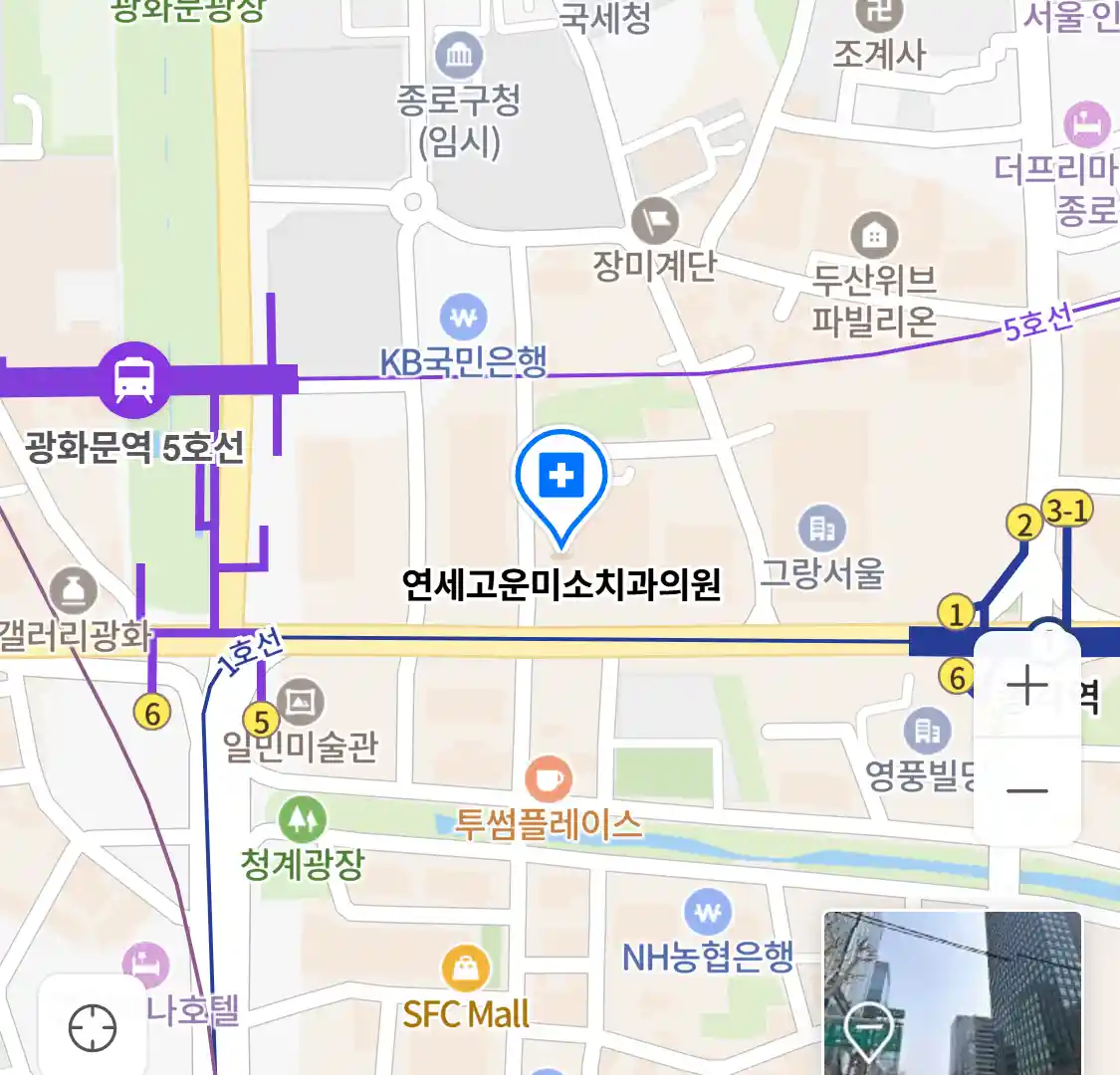
Task: Open the 그랑서울 building marker
Action: 822,530
